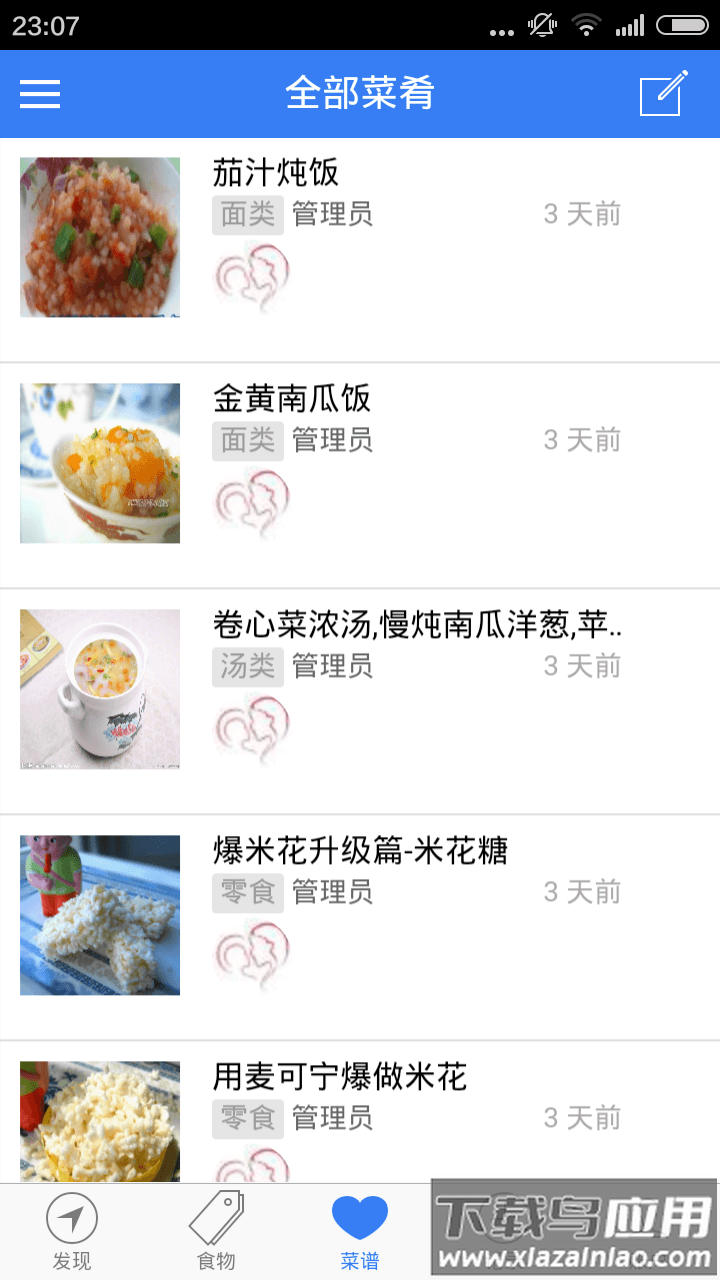The width and height of the screenshot is (720, 1280).
Task: Select the 发现 compass icon
Action: point(71,1219)
